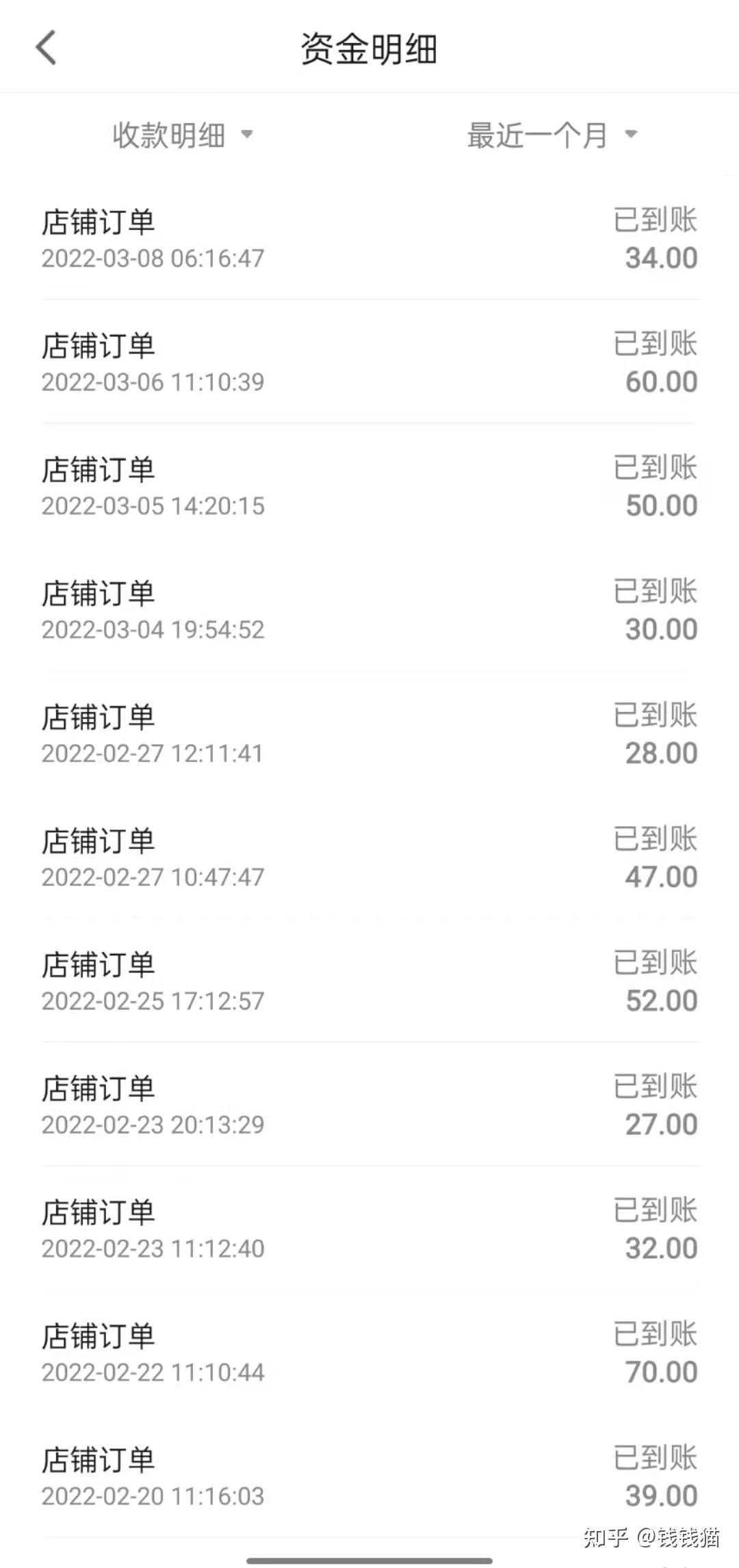Open the 店铺订单 from 2022-03-08 06:16:47
The height and width of the screenshot is (1568, 739).
(369, 239)
